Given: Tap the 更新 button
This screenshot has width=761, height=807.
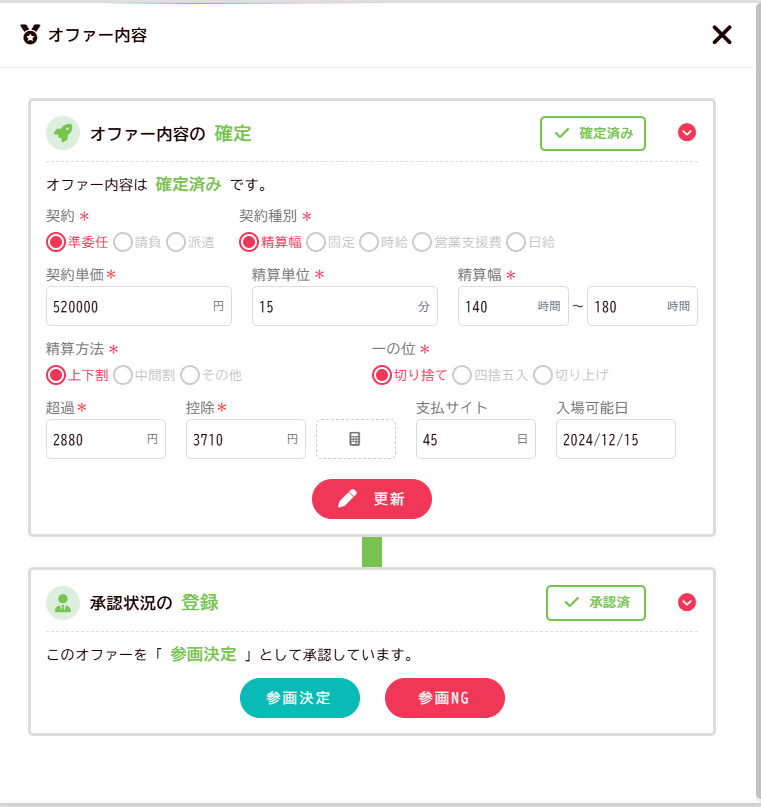Looking at the screenshot, I should tap(372, 499).
